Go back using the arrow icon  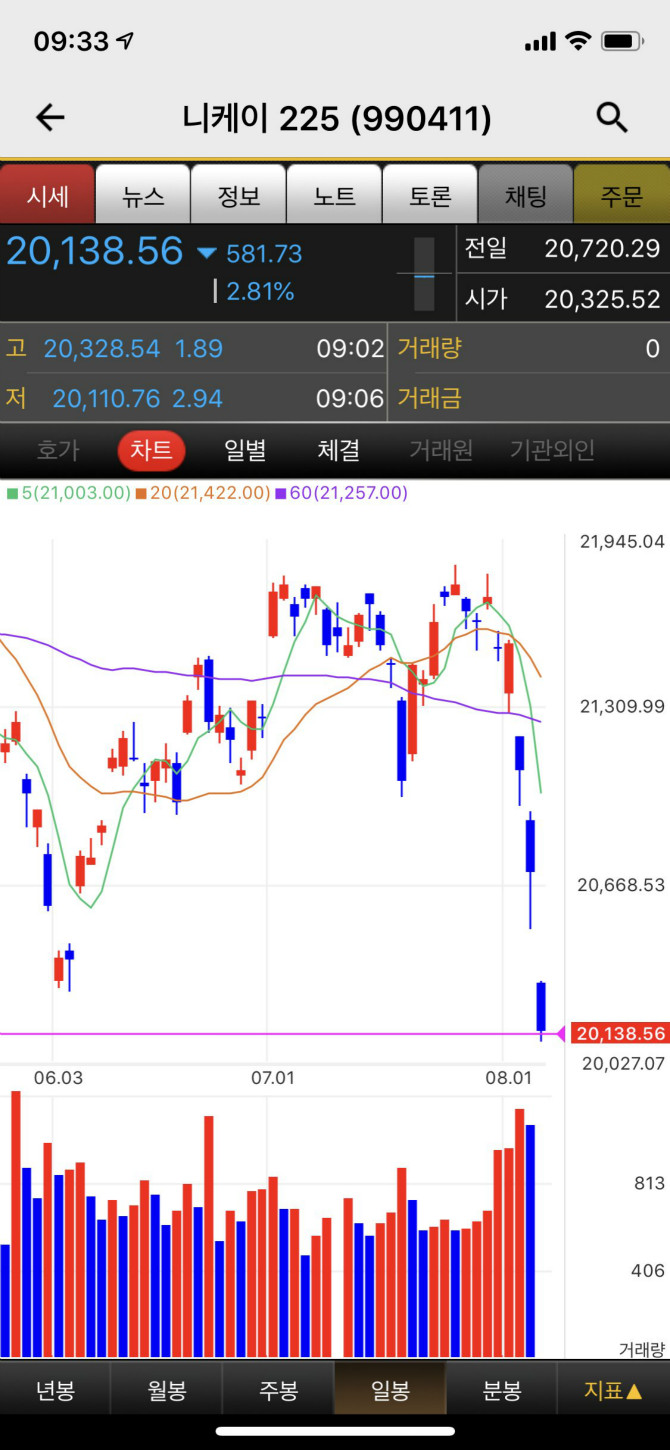[50, 118]
